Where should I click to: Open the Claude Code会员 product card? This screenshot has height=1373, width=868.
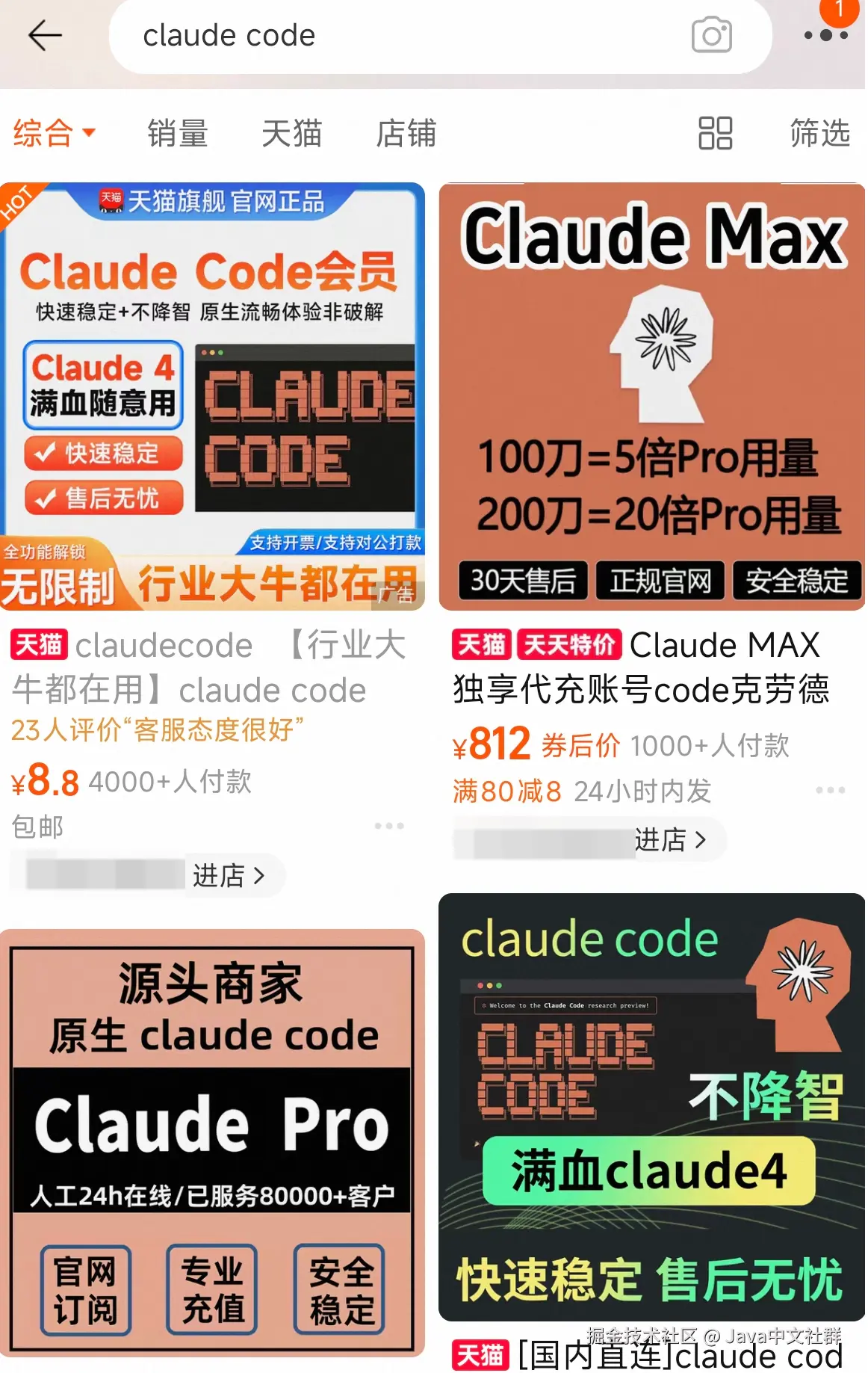click(x=212, y=396)
